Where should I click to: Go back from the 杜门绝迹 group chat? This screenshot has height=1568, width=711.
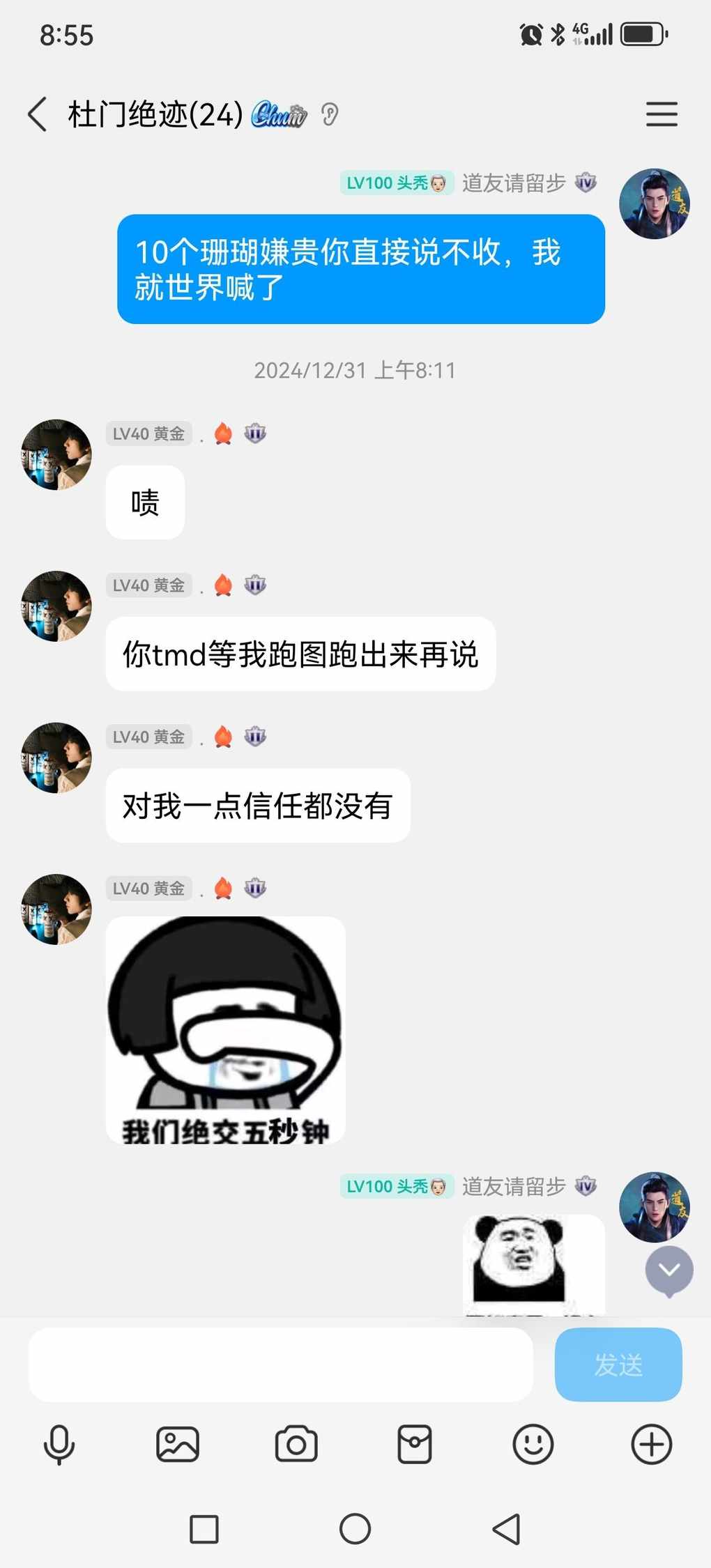(x=38, y=114)
